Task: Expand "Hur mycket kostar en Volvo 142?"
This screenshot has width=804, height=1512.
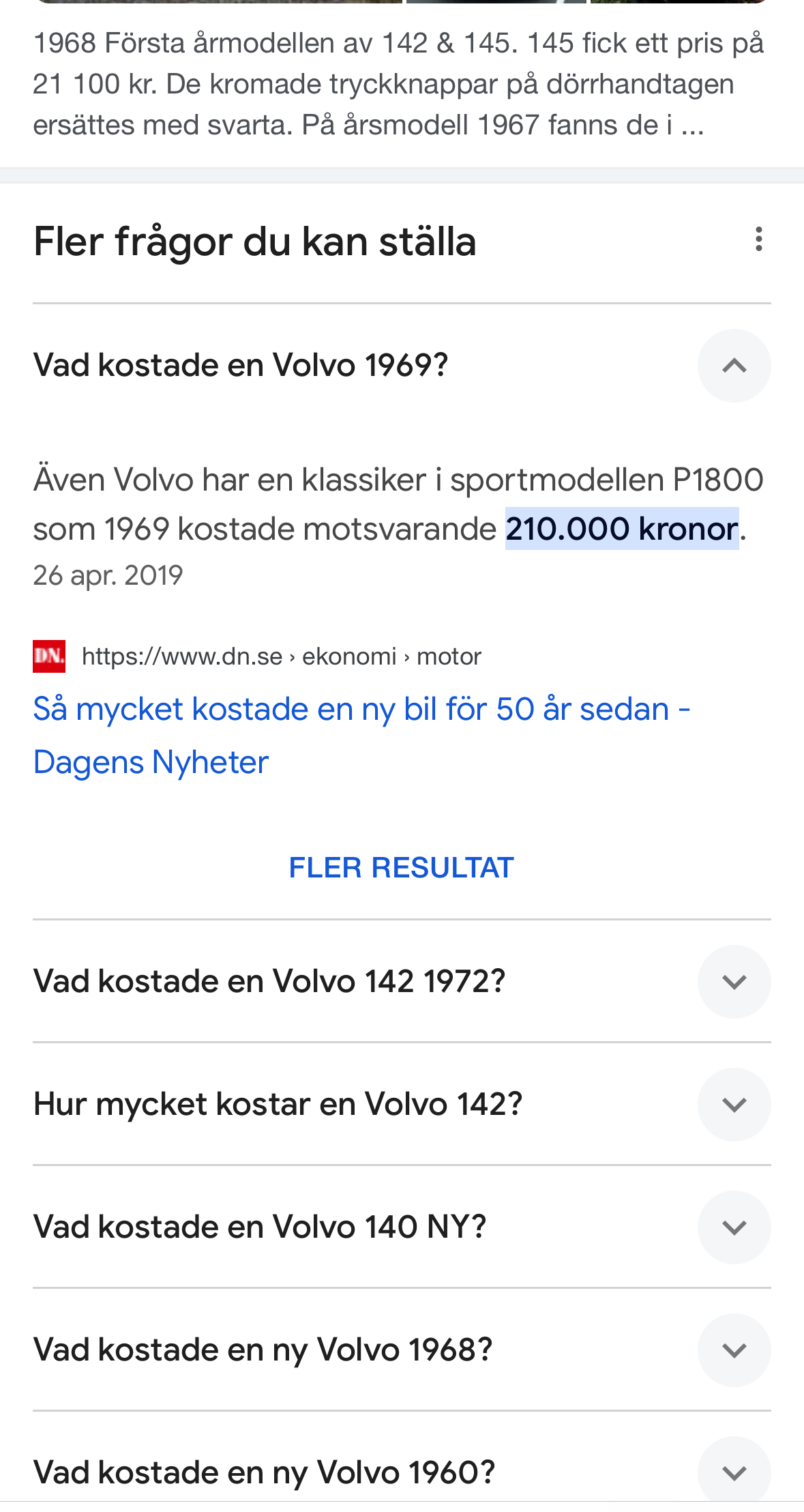Action: click(x=734, y=1105)
